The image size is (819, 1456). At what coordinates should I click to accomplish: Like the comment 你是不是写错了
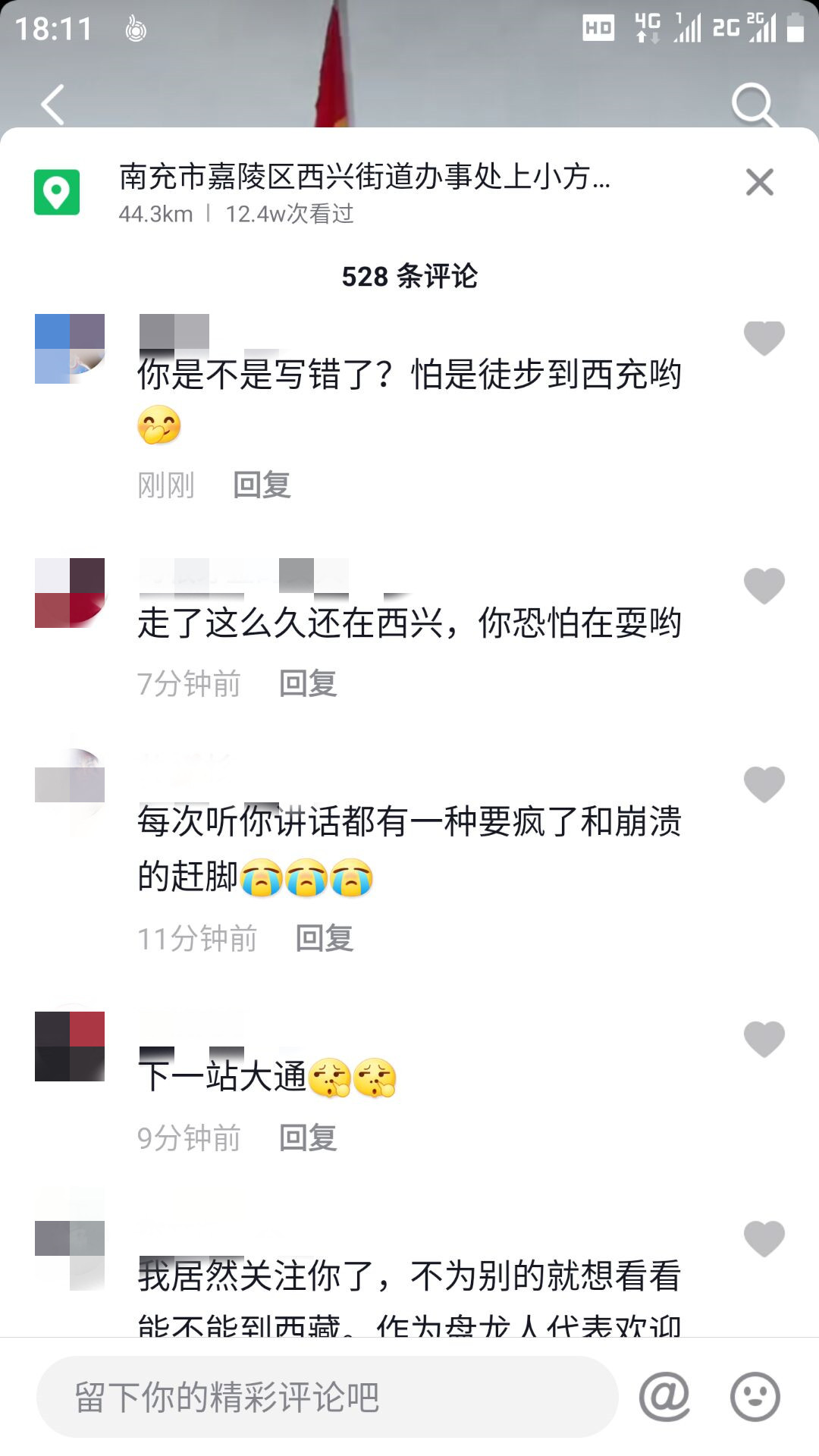pyautogui.click(x=764, y=337)
